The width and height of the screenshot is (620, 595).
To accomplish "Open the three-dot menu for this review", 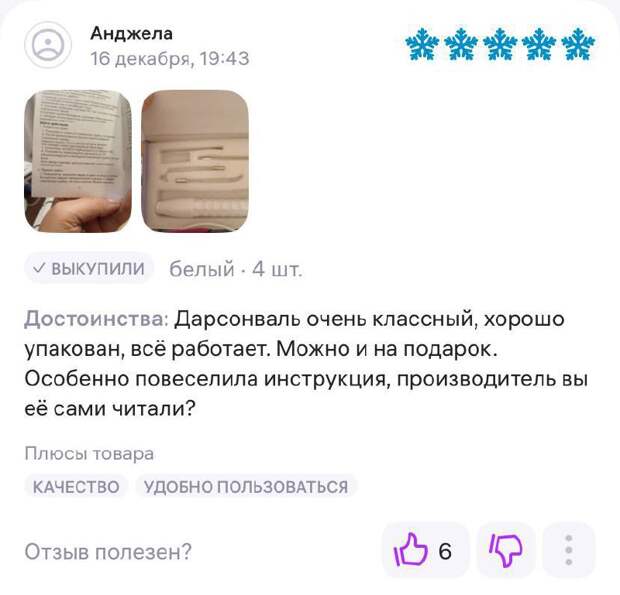I will [569, 550].
